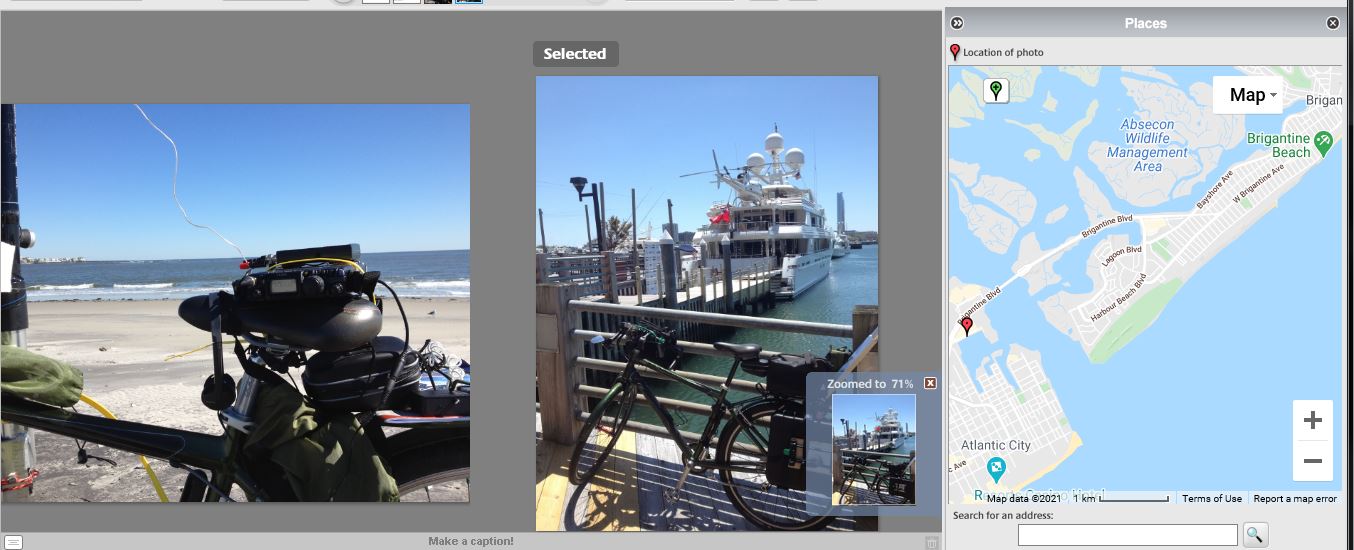Focus the address search field
1354x550 pixels.
coord(1127,535)
